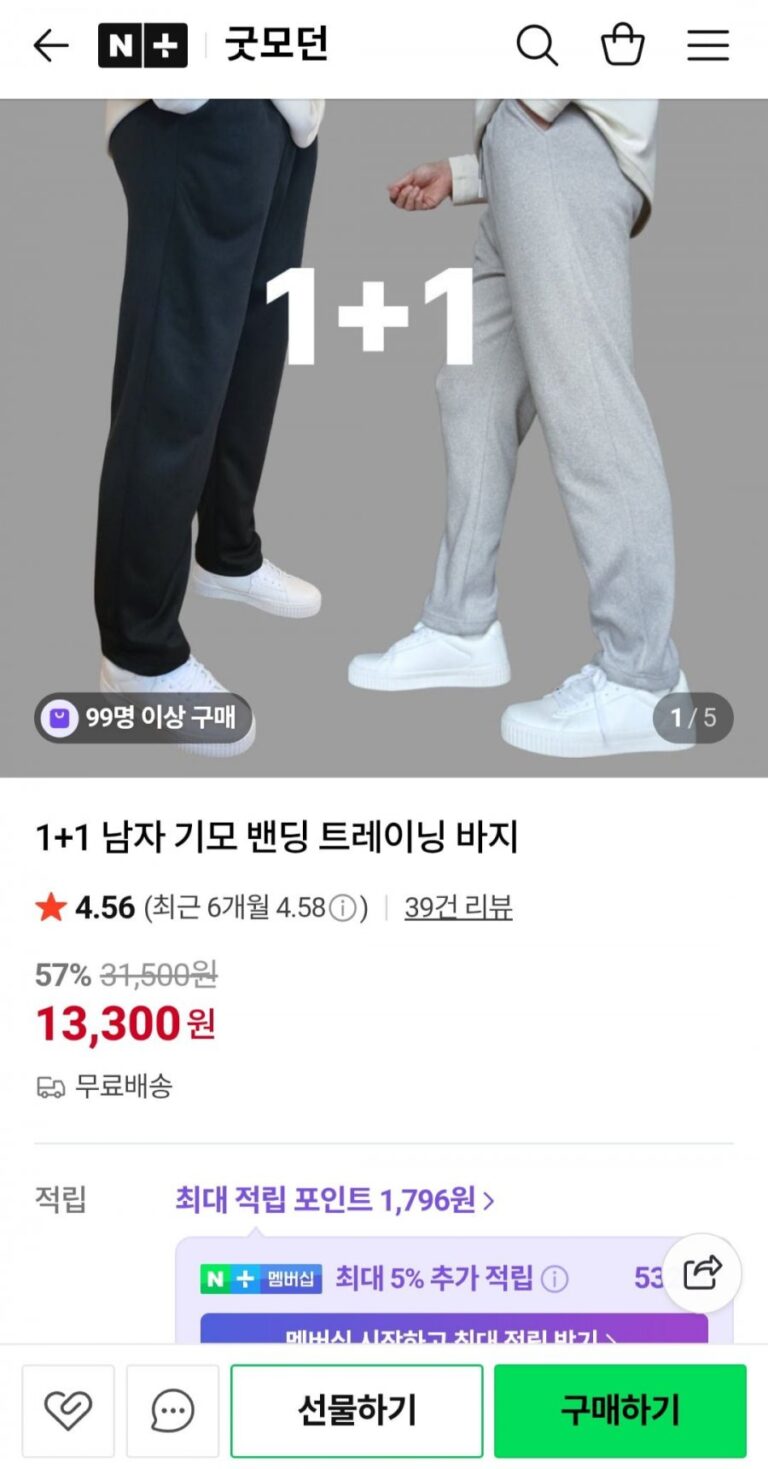Open the N+ store home logo

pyautogui.click(x=142, y=46)
